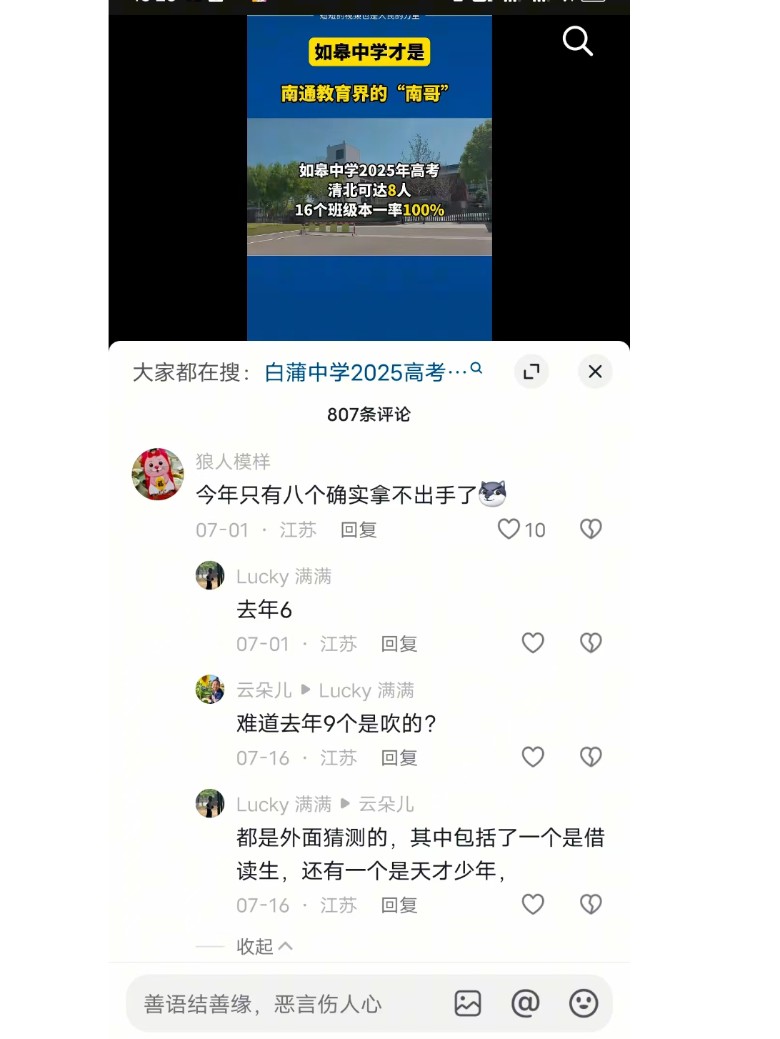Like the reply mentioning 借读生

tap(533, 904)
